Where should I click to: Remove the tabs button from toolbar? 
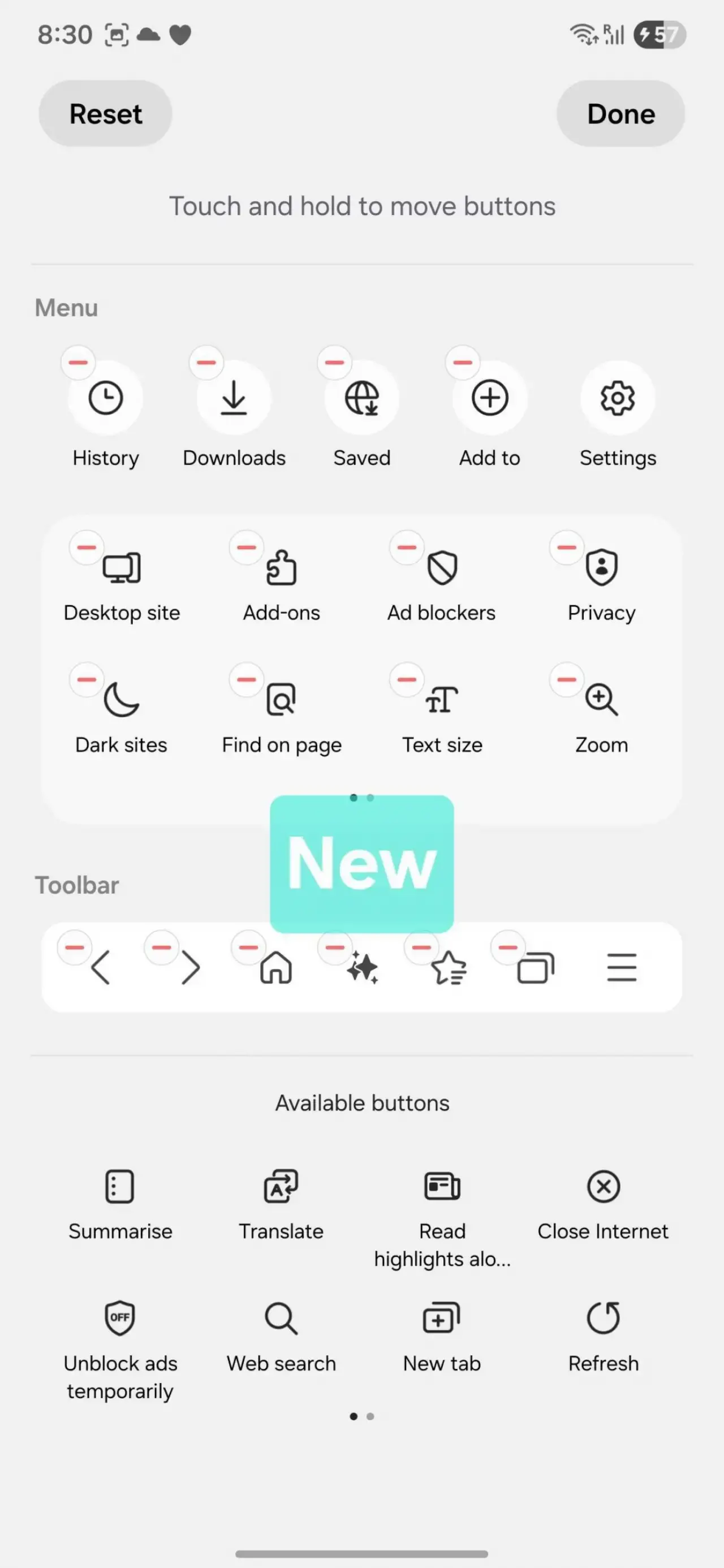(x=508, y=947)
